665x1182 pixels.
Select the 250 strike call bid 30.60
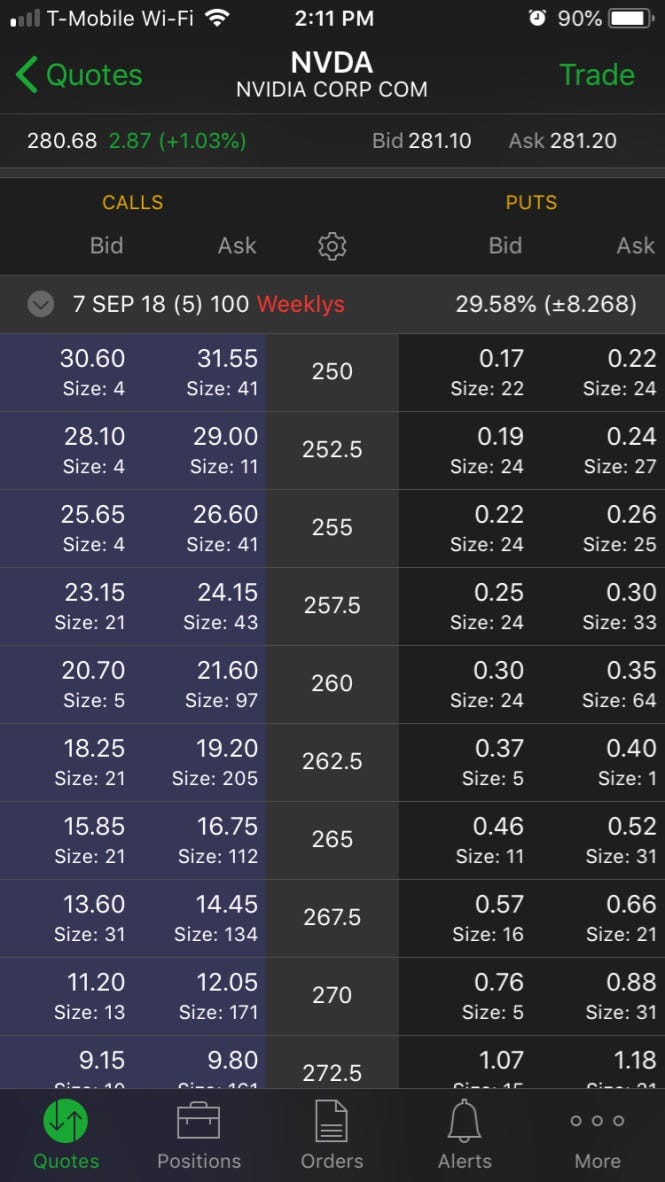click(x=93, y=372)
